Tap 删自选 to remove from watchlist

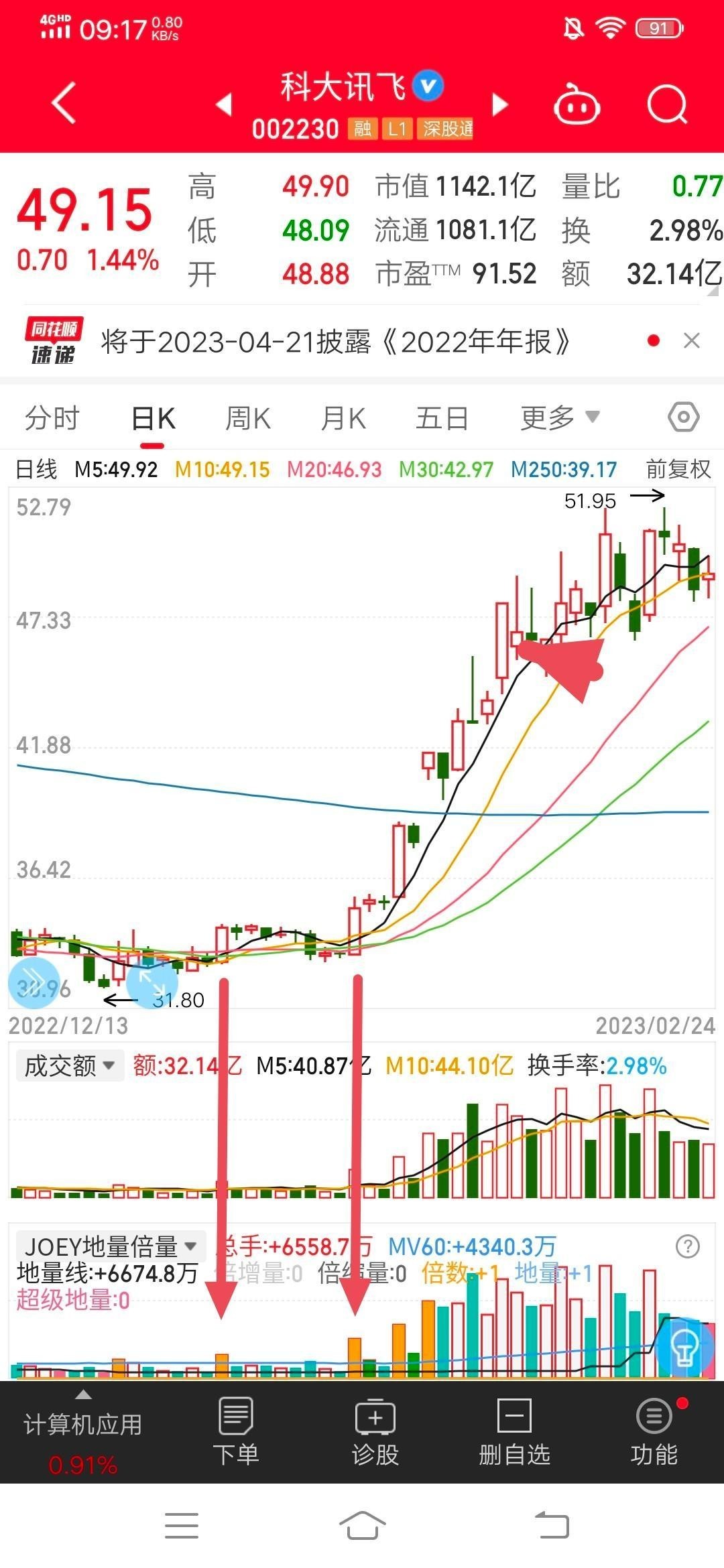coord(515,1431)
